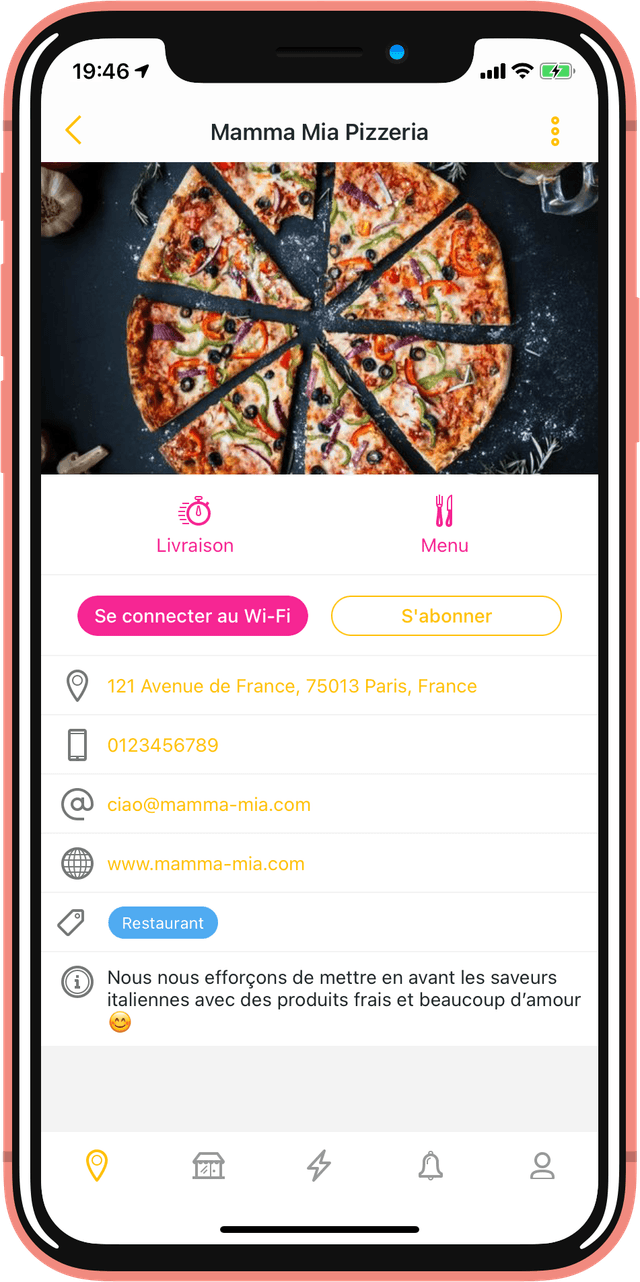Viewport: 640px width, 1282px height.
Task: Select the Restaurant tag chip
Action: pos(163,923)
